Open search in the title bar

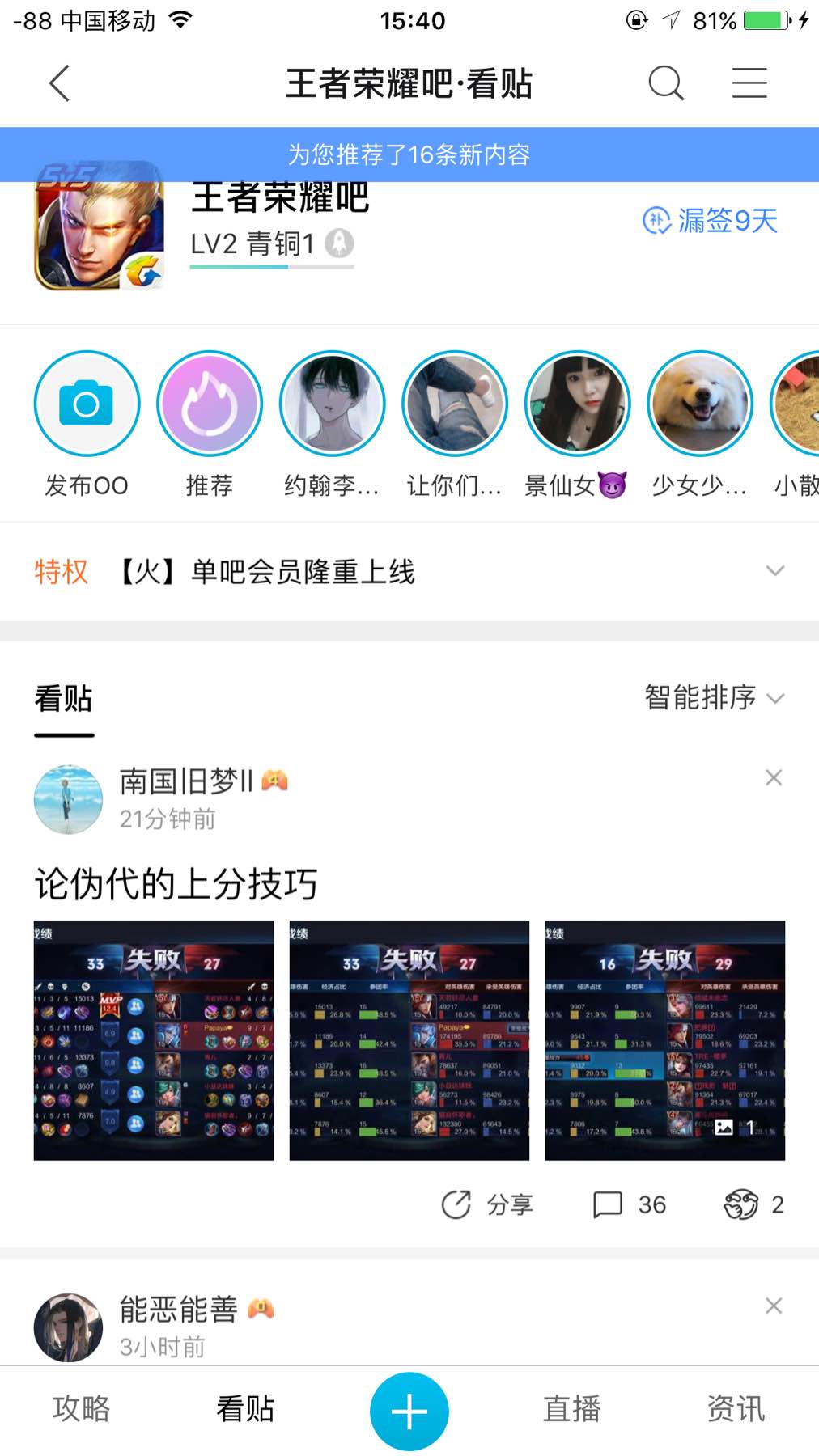click(x=666, y=83)
